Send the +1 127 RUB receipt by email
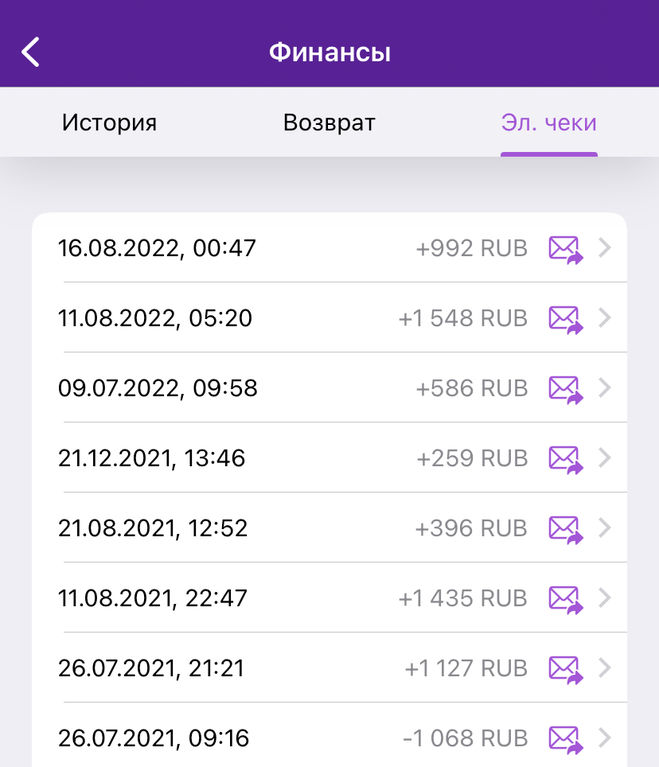This screenshot has height=767, width=659. 565,669
